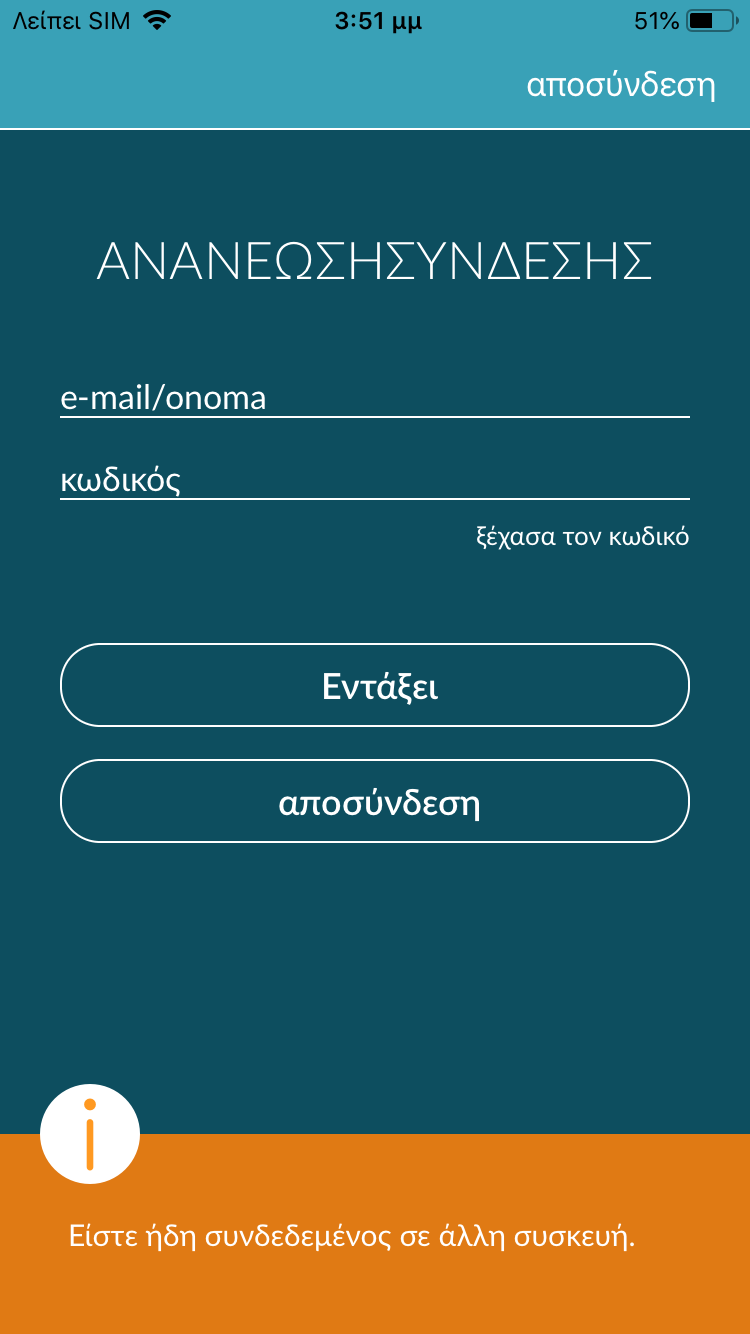The image size is (750, 1334).
Task: Open the ξέχασα τον κωδικό link
Action: [x=582, y=537]
